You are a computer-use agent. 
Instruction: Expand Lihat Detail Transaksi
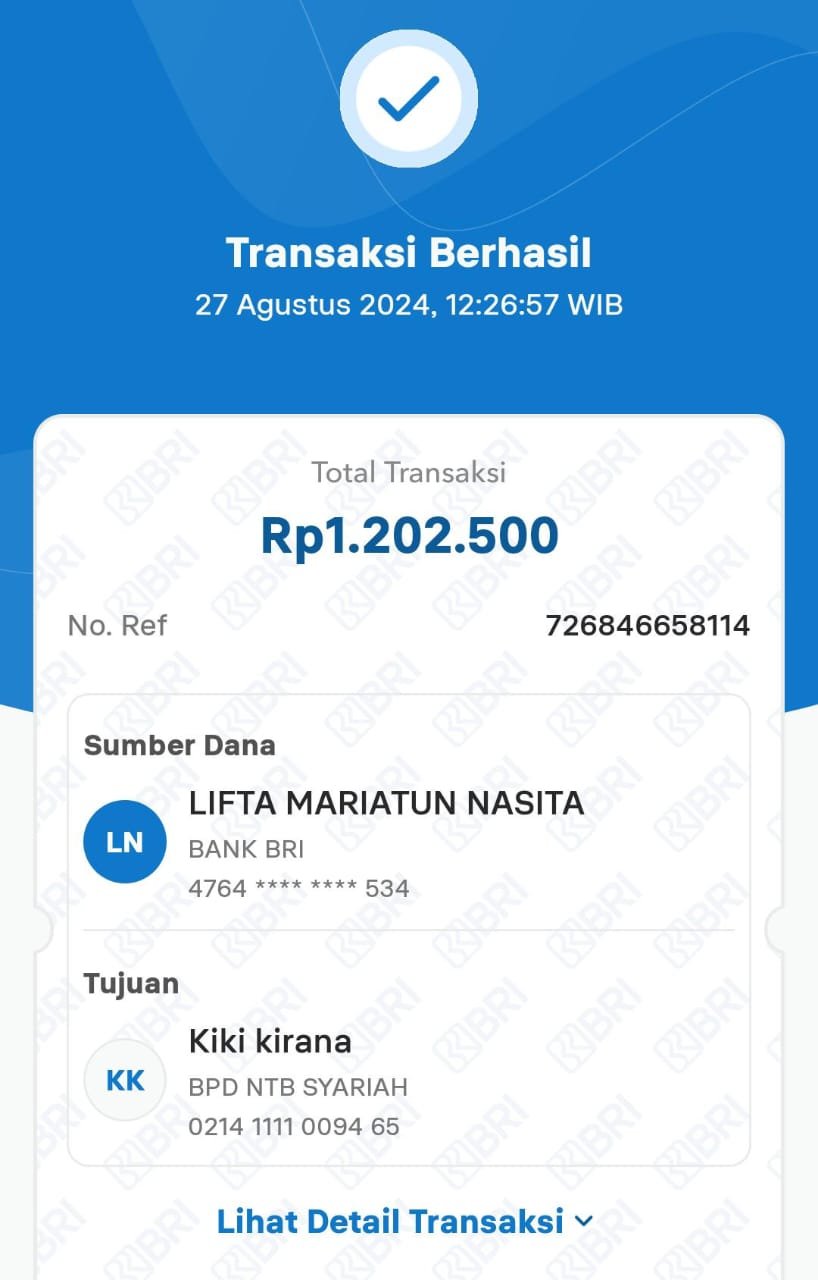coord(405,1221)
